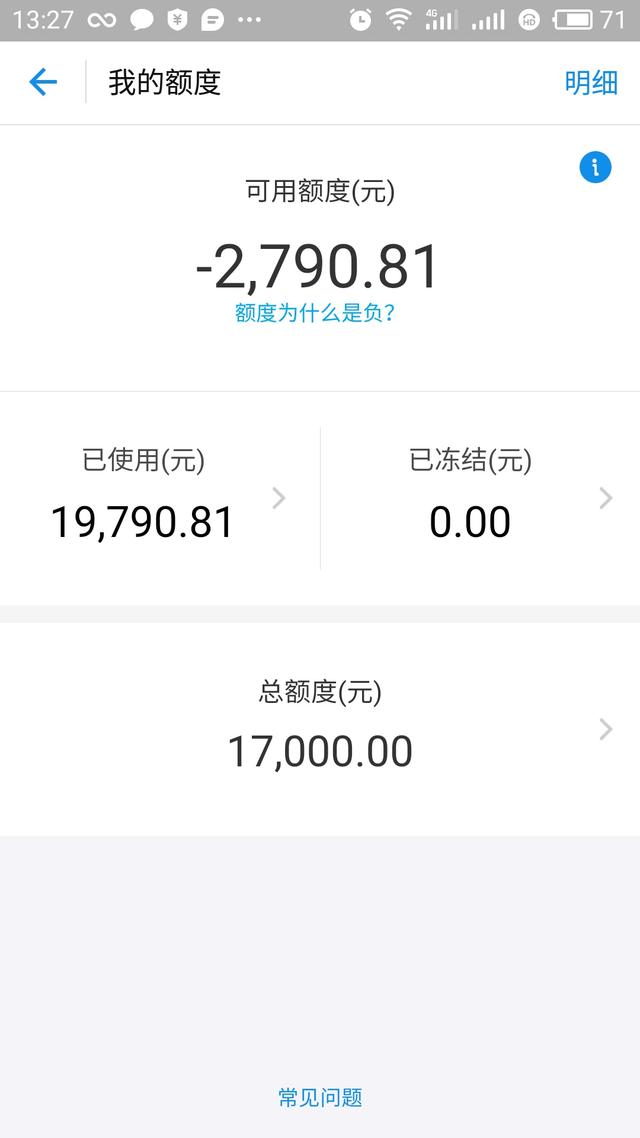
Task: Go back with the blue arrow
Action: 43,82
